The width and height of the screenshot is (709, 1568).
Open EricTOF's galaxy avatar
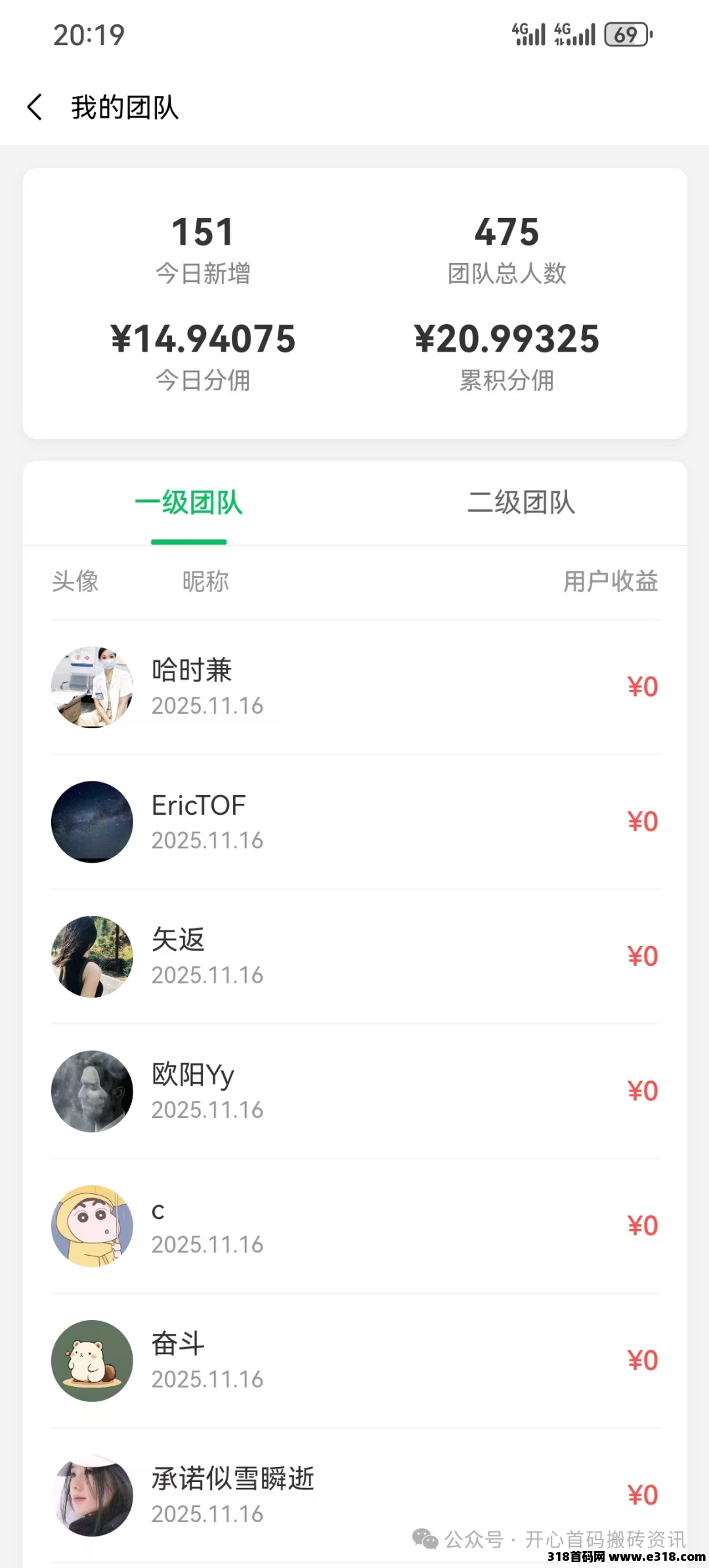(x=92, y=822)
